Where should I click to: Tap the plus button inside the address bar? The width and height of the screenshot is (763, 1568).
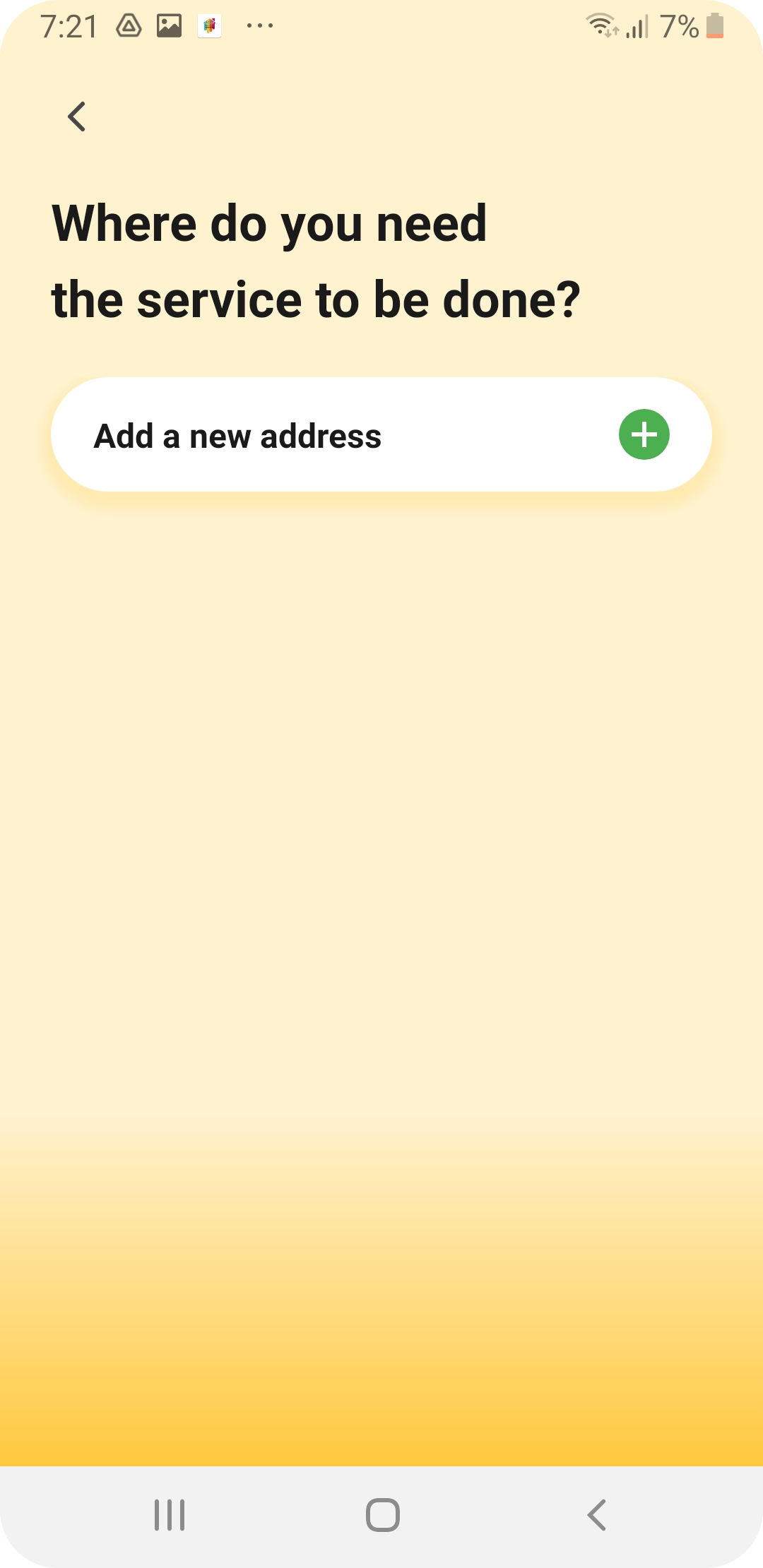[644, 435]
